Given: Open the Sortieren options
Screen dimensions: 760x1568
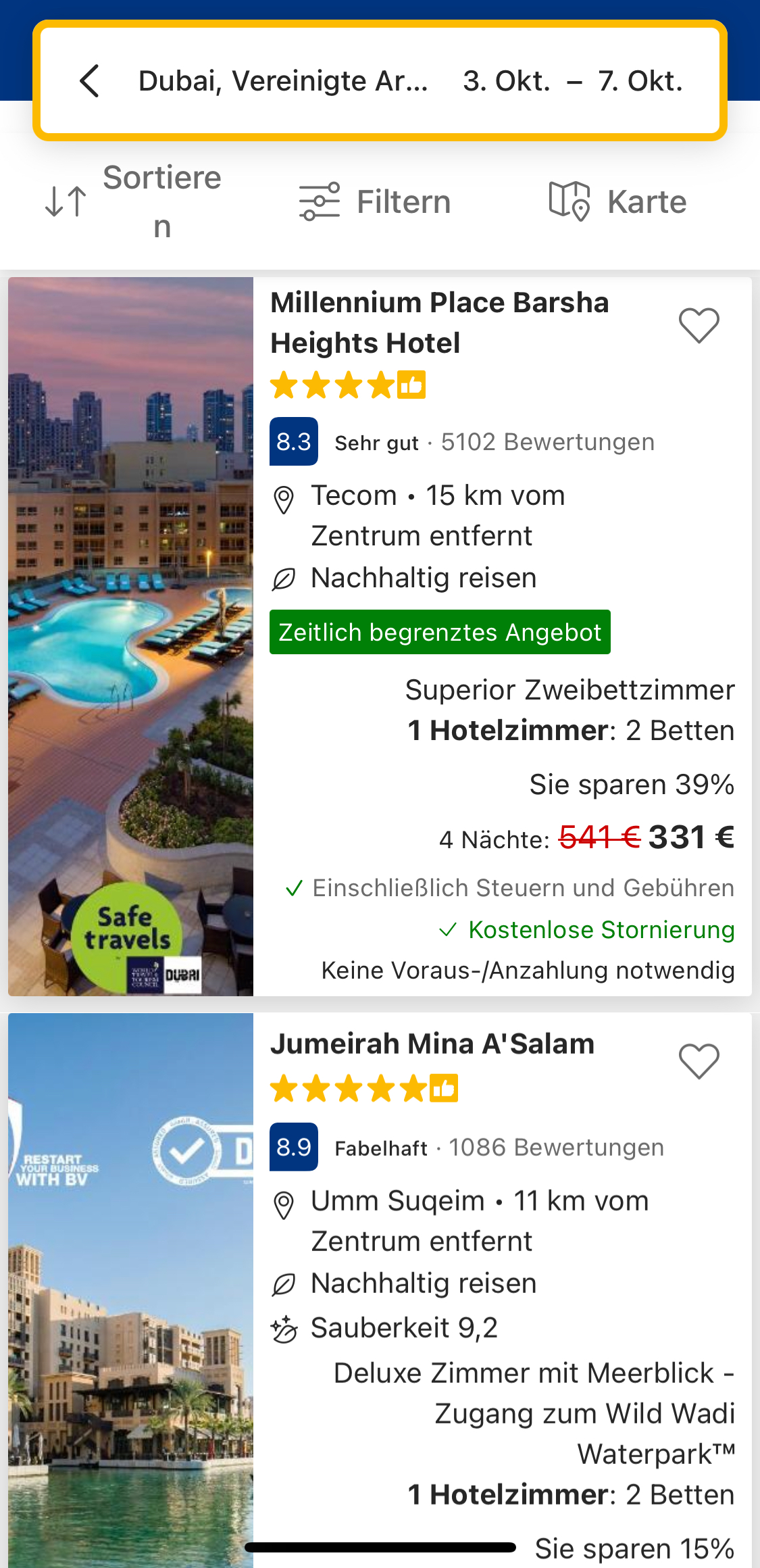Looking at the screenshot, I should [134, 201].
